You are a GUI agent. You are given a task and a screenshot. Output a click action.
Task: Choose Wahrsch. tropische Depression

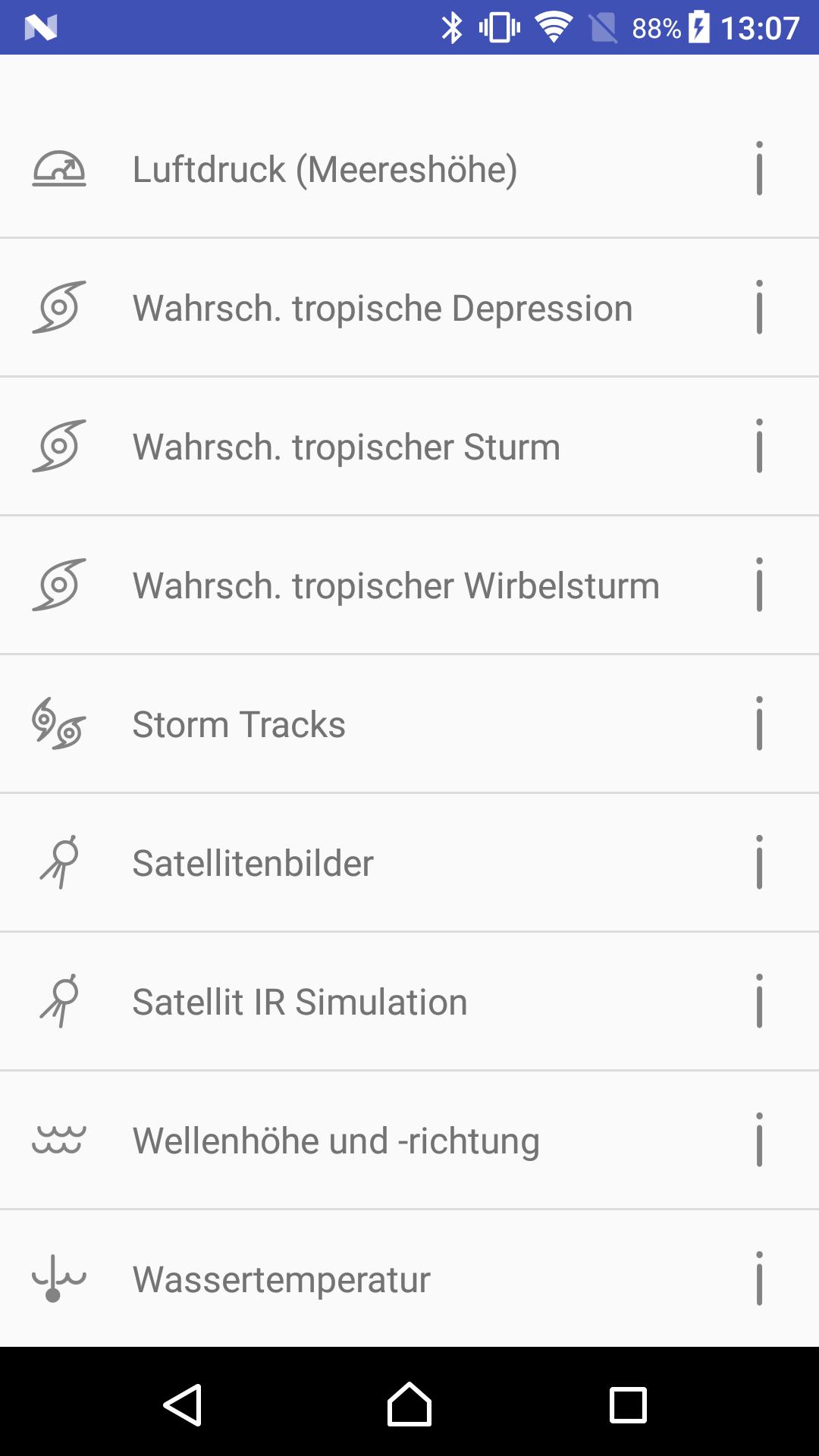[x=409, y=307]
